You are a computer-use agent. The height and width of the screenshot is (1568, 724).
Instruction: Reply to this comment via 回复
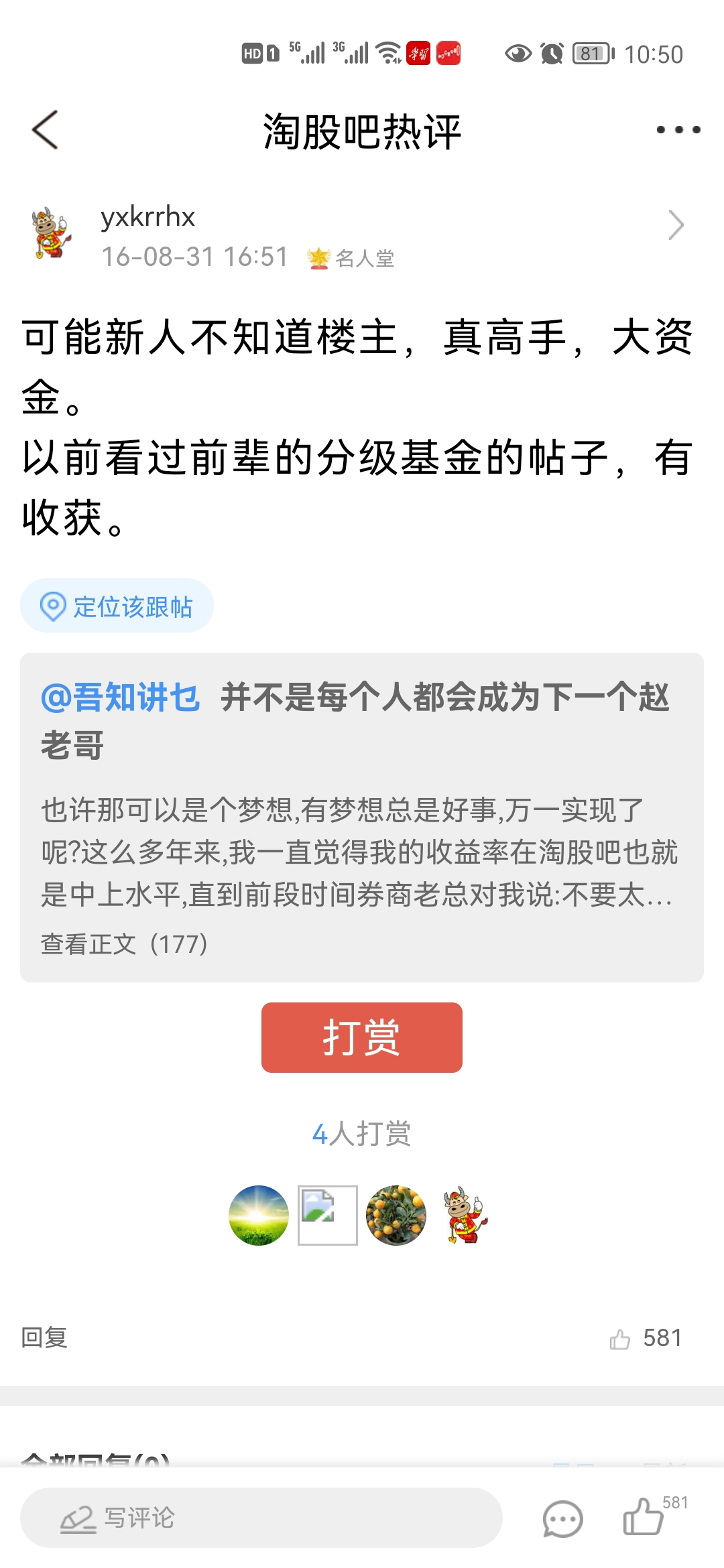(x=44, y=1337)
